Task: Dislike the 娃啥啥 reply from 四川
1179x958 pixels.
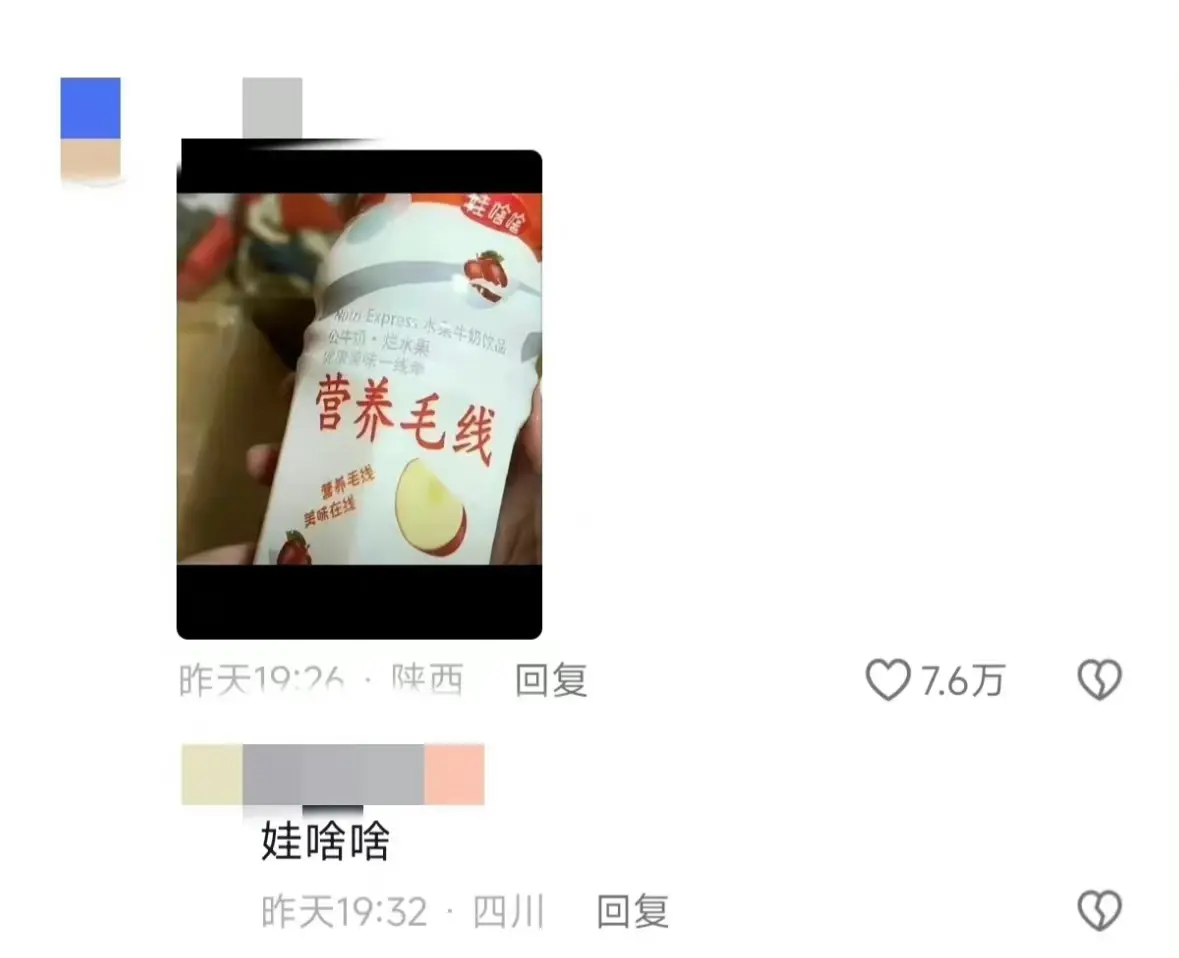Action: coord(1099,911)
